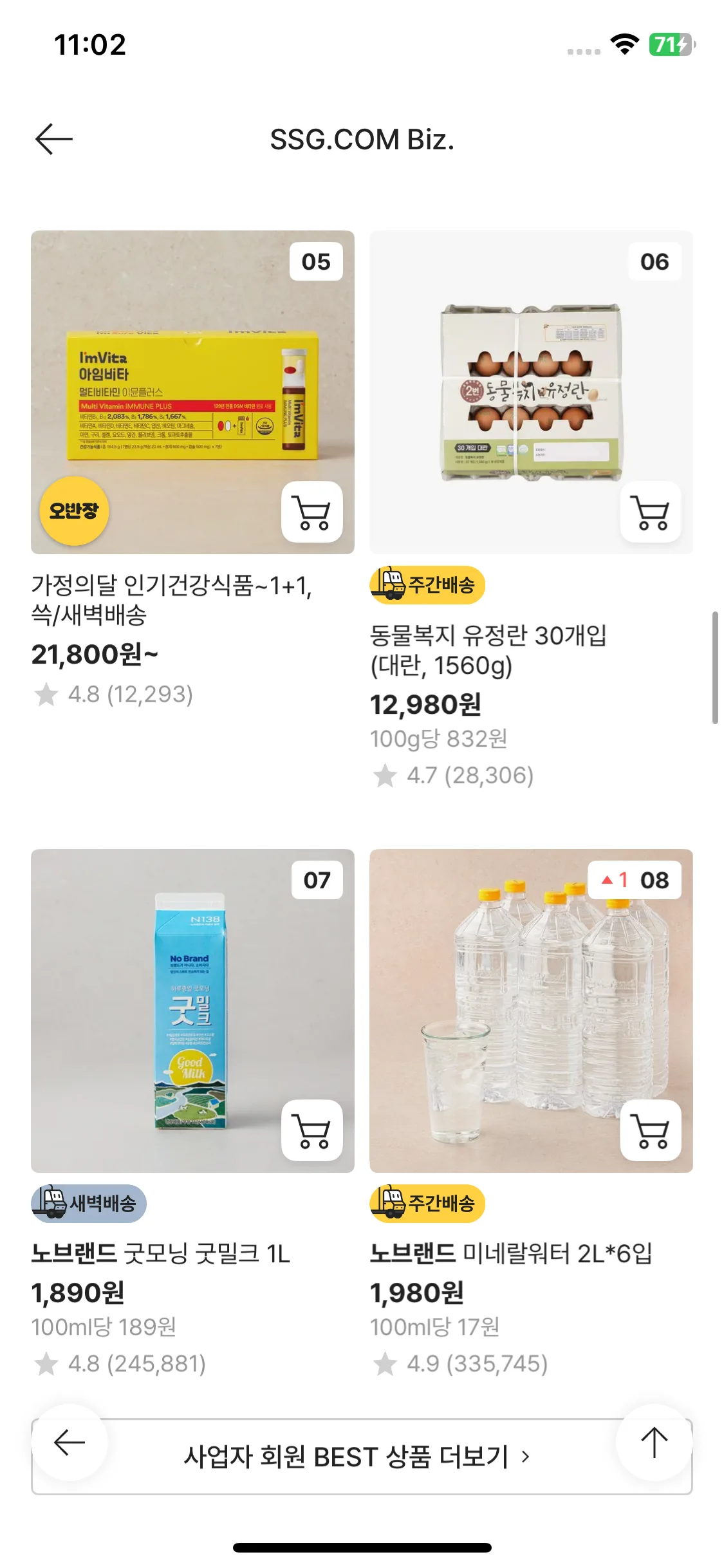Open 사업자 회원 BEST 상품 더보기

point(357,1457)
